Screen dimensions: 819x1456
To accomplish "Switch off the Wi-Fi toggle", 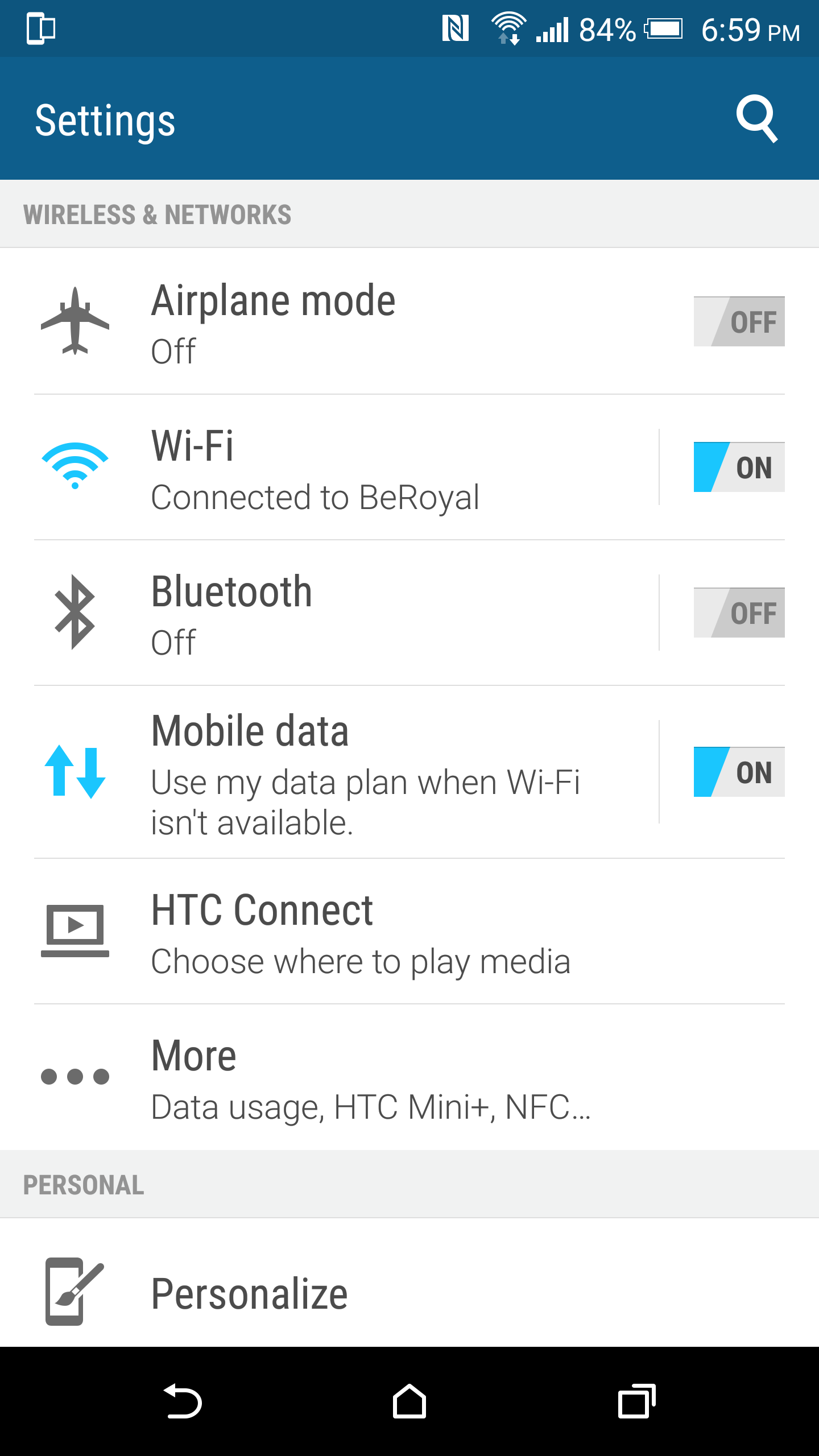I will 739,467.
